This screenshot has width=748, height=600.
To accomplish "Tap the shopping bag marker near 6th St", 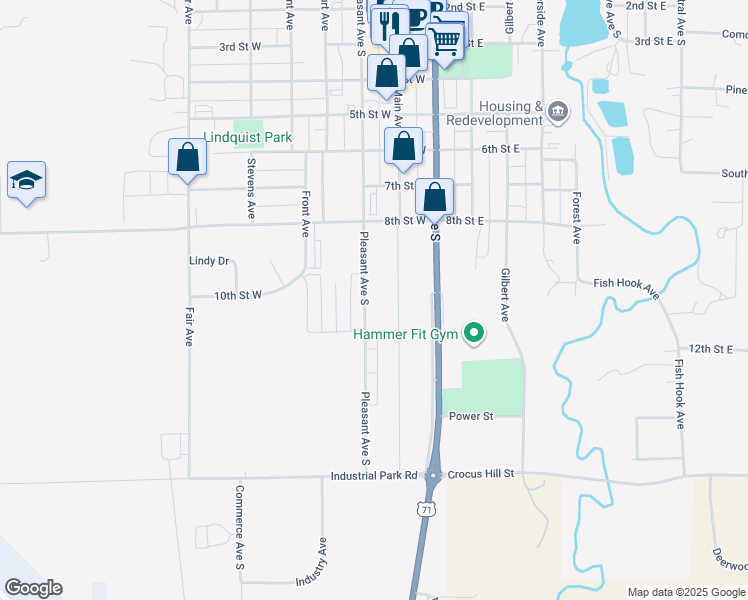I will tap(402, 147).
